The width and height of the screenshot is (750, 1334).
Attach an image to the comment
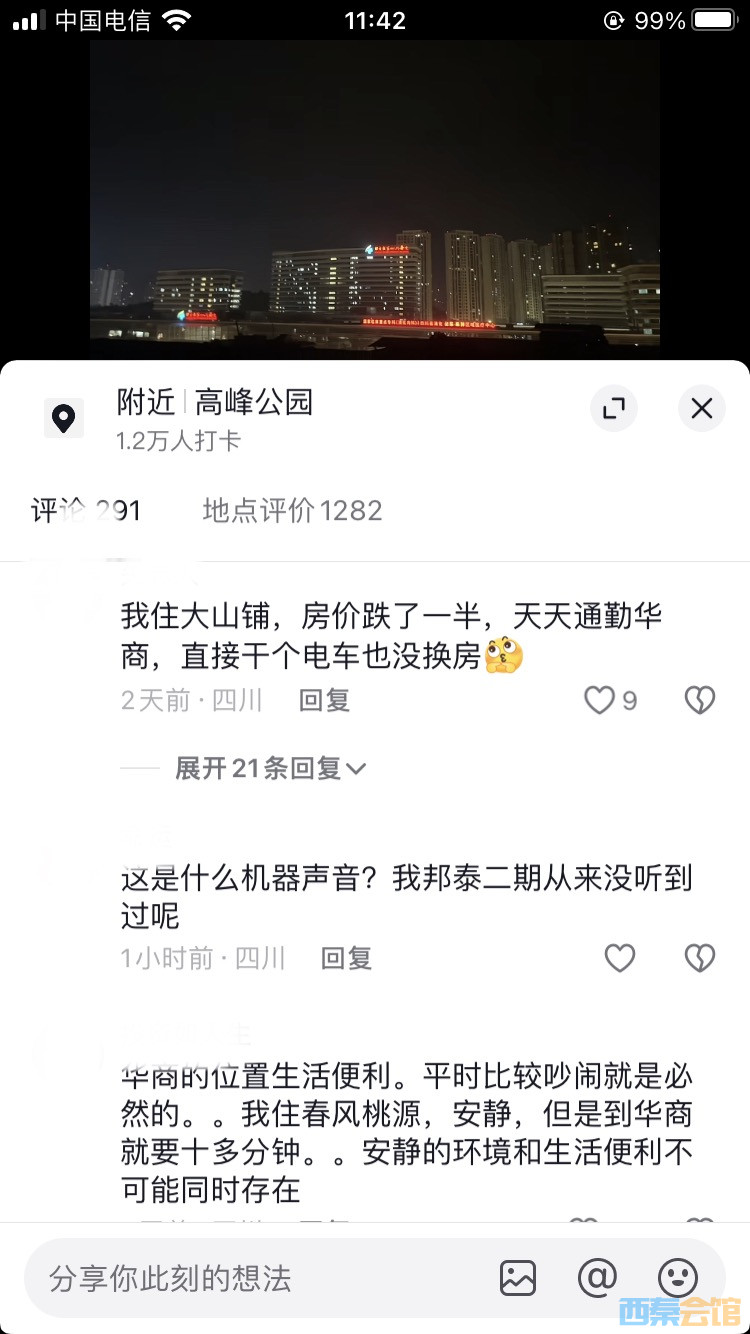pyautogui.click(x=518, y=1278)
